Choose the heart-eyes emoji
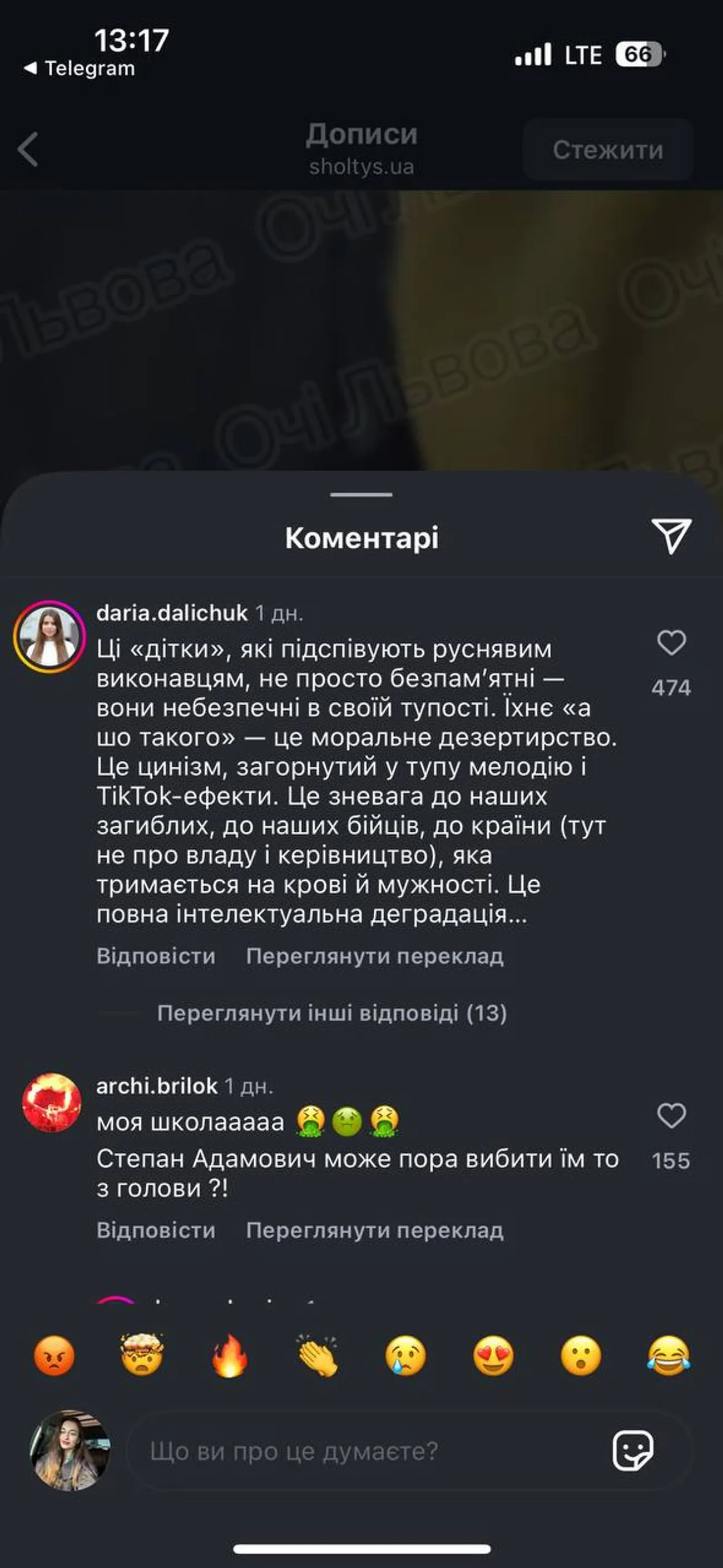 pos(493,1356)
